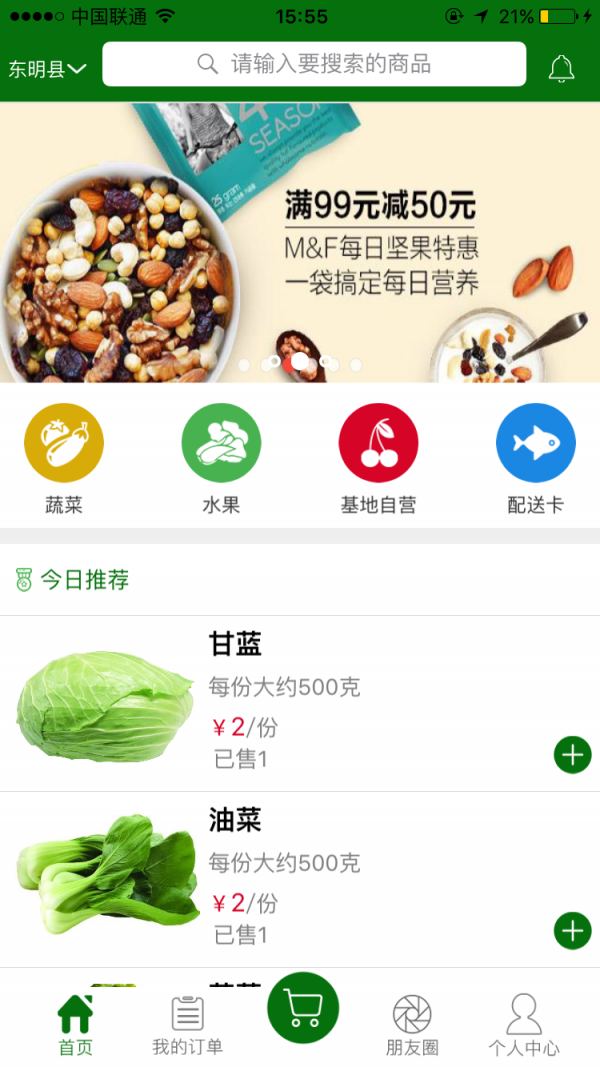Viewport: 600px width, 1067px height.
Task: Open the 个人中心 tab
Action: (x=524, y=1025)
